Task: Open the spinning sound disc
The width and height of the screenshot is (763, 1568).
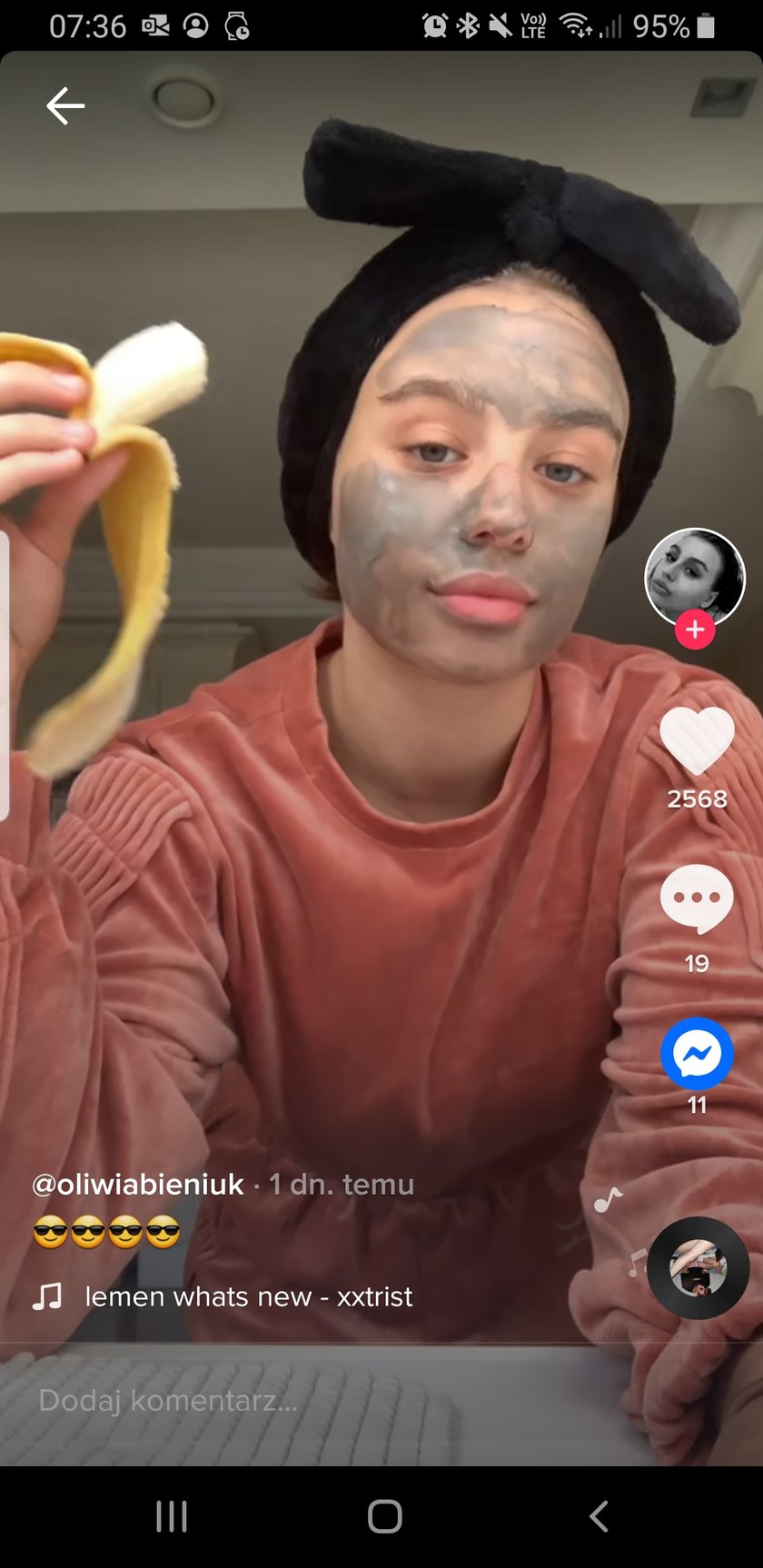Action: [x=698, y=1268]
